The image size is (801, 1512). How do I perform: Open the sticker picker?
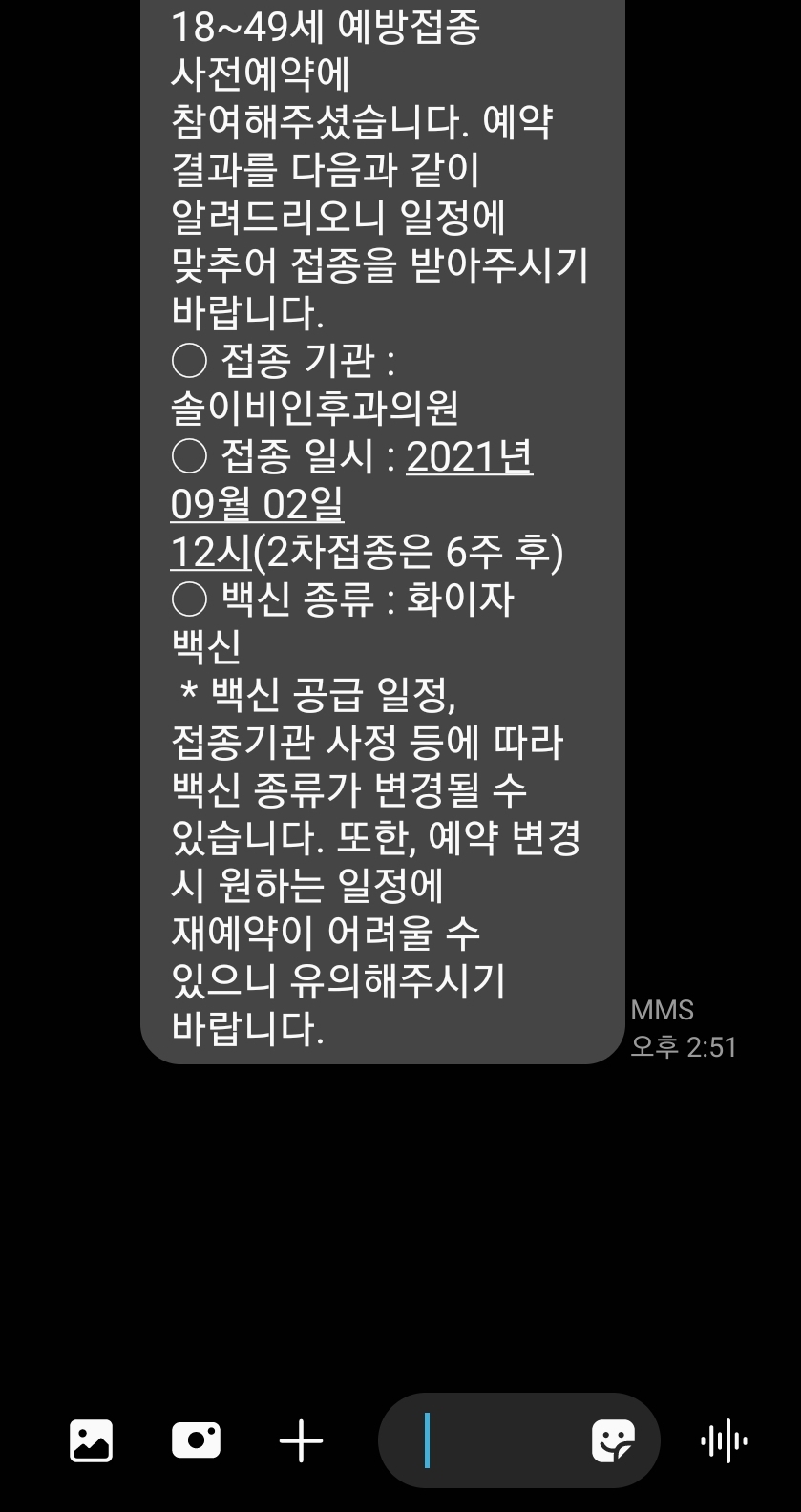[x=613, y=1440]
